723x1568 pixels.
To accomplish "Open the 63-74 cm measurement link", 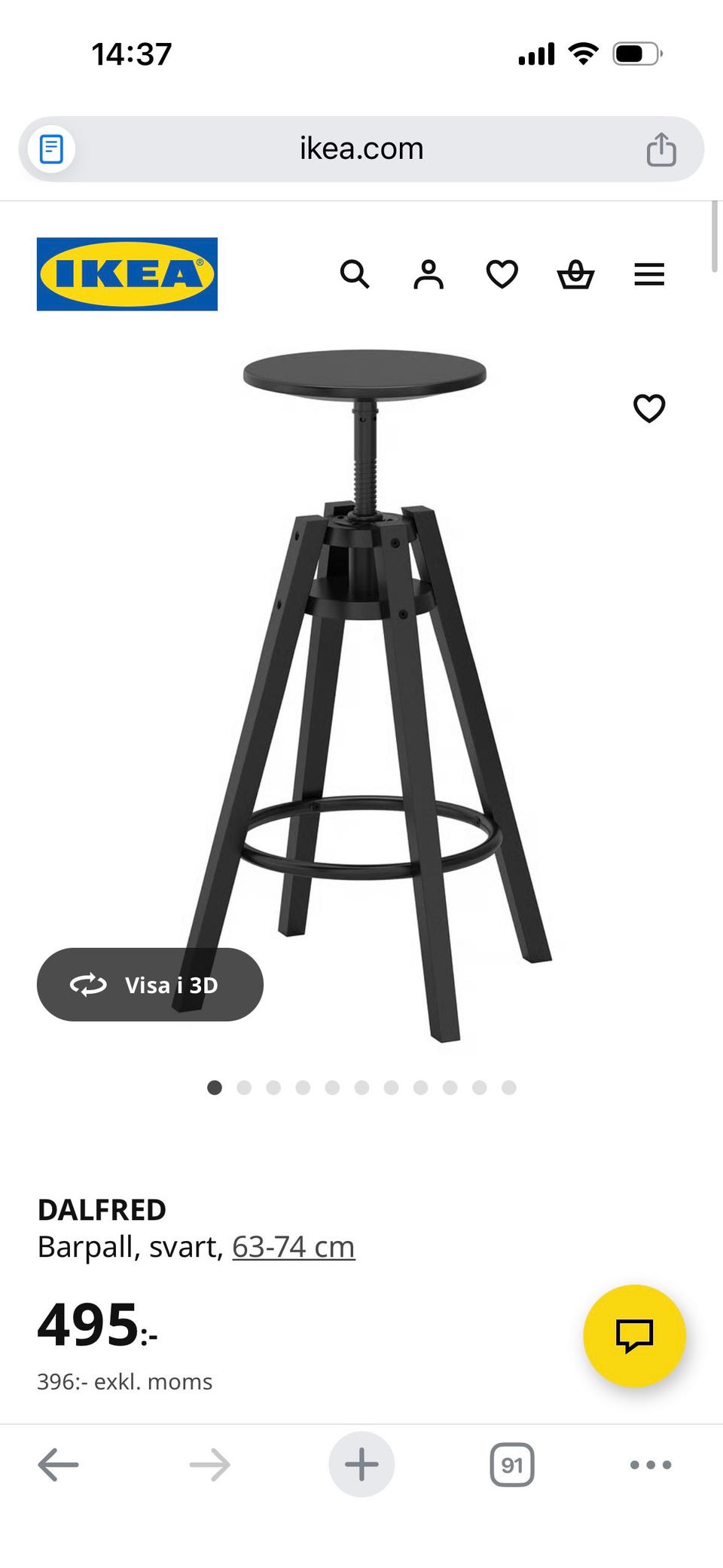I will pyautogui.click(x=293, y=1247).
